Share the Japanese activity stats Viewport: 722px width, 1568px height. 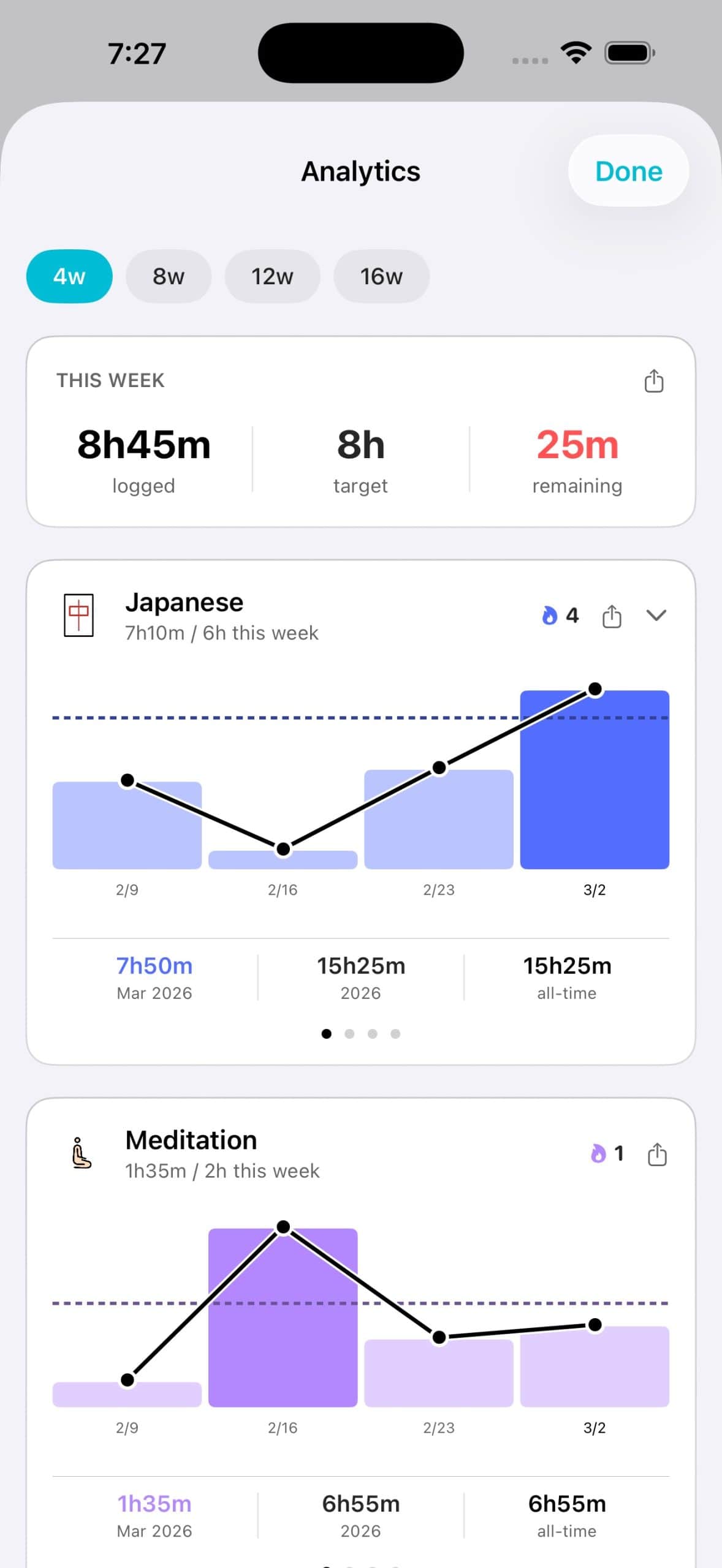[x=611, y=616]
